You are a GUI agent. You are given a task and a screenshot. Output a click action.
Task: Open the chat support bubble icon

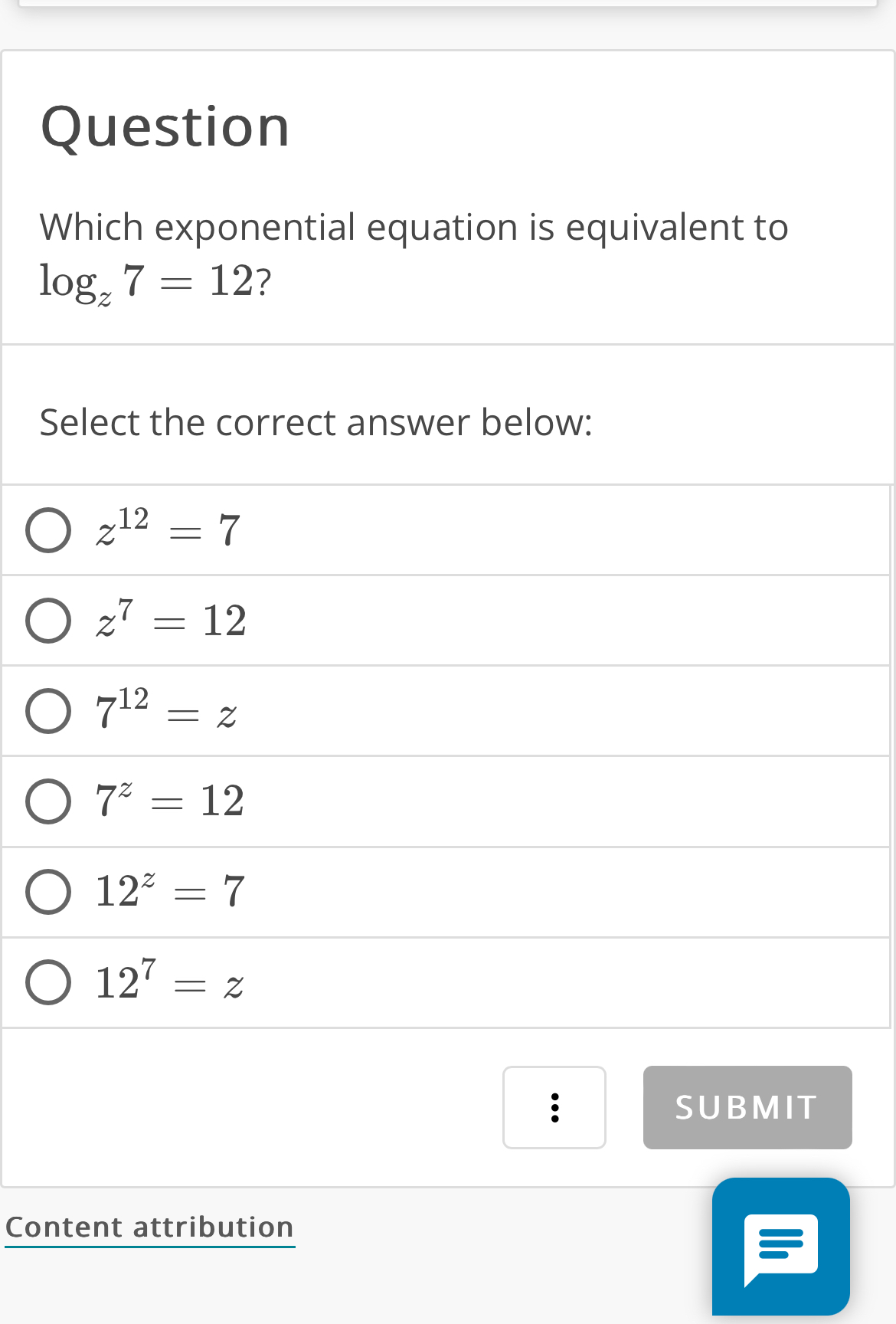780,1246
